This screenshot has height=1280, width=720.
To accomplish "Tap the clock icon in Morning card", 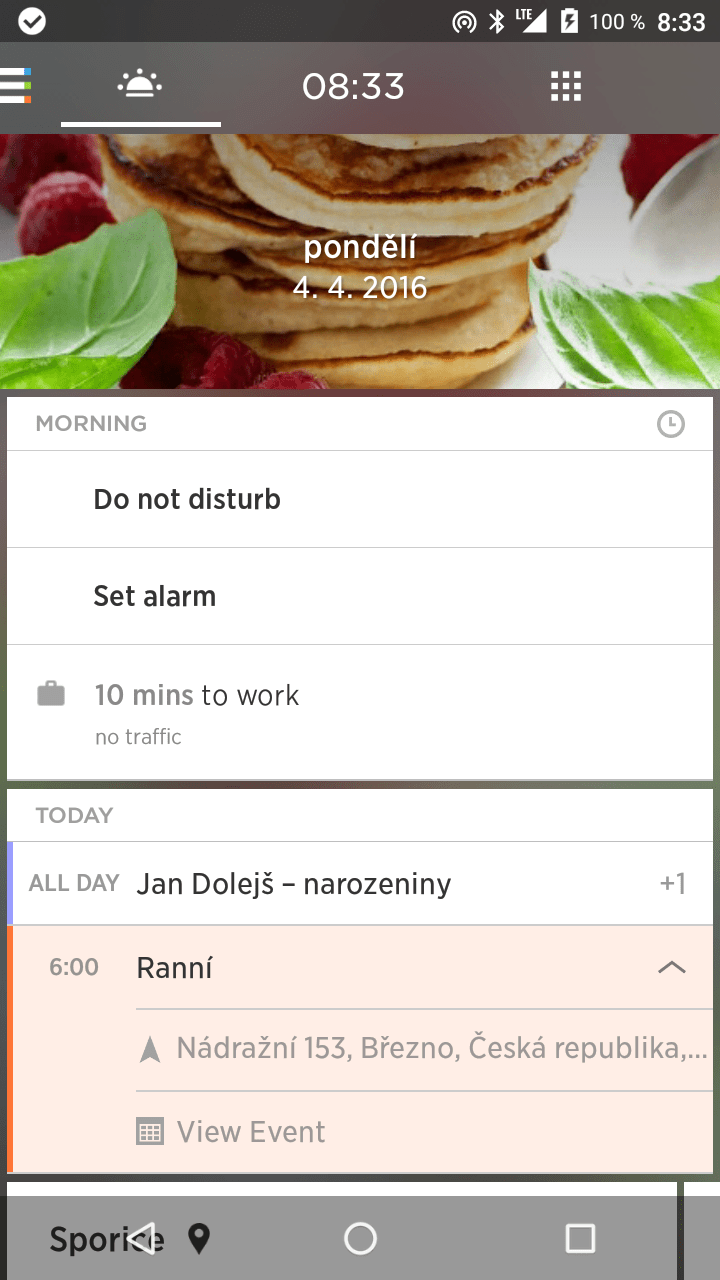I will [x=670, y=424].
